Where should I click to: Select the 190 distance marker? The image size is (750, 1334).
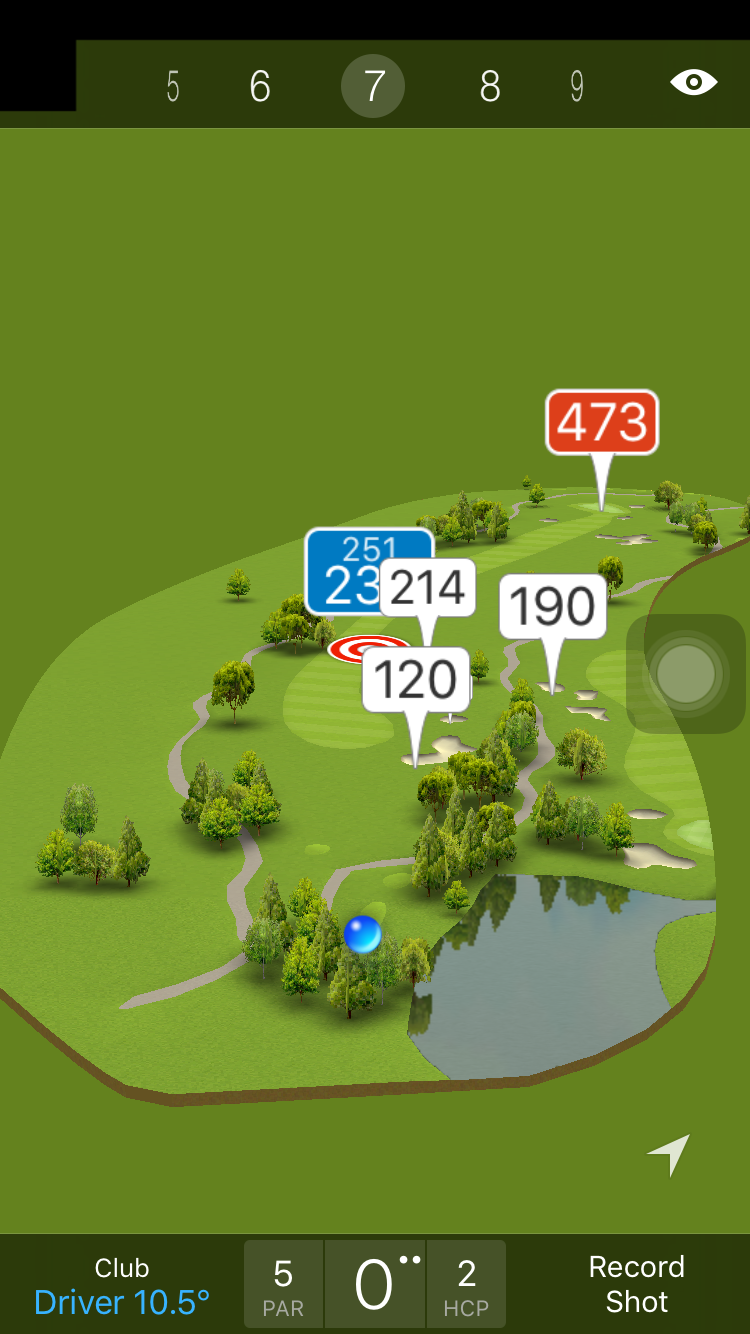click(x=553, y=606)
